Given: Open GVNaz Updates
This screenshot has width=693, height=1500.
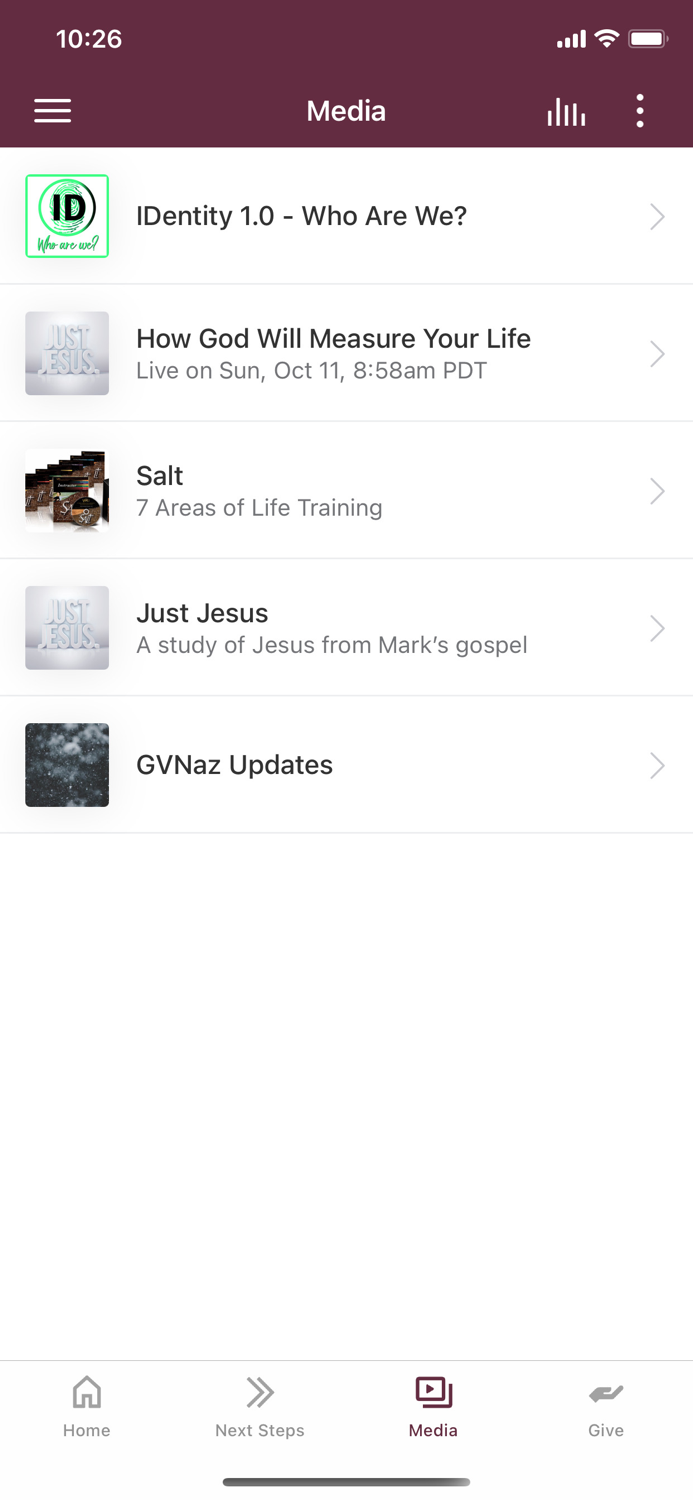Looking at the screenshot, I should pos(346,765).
